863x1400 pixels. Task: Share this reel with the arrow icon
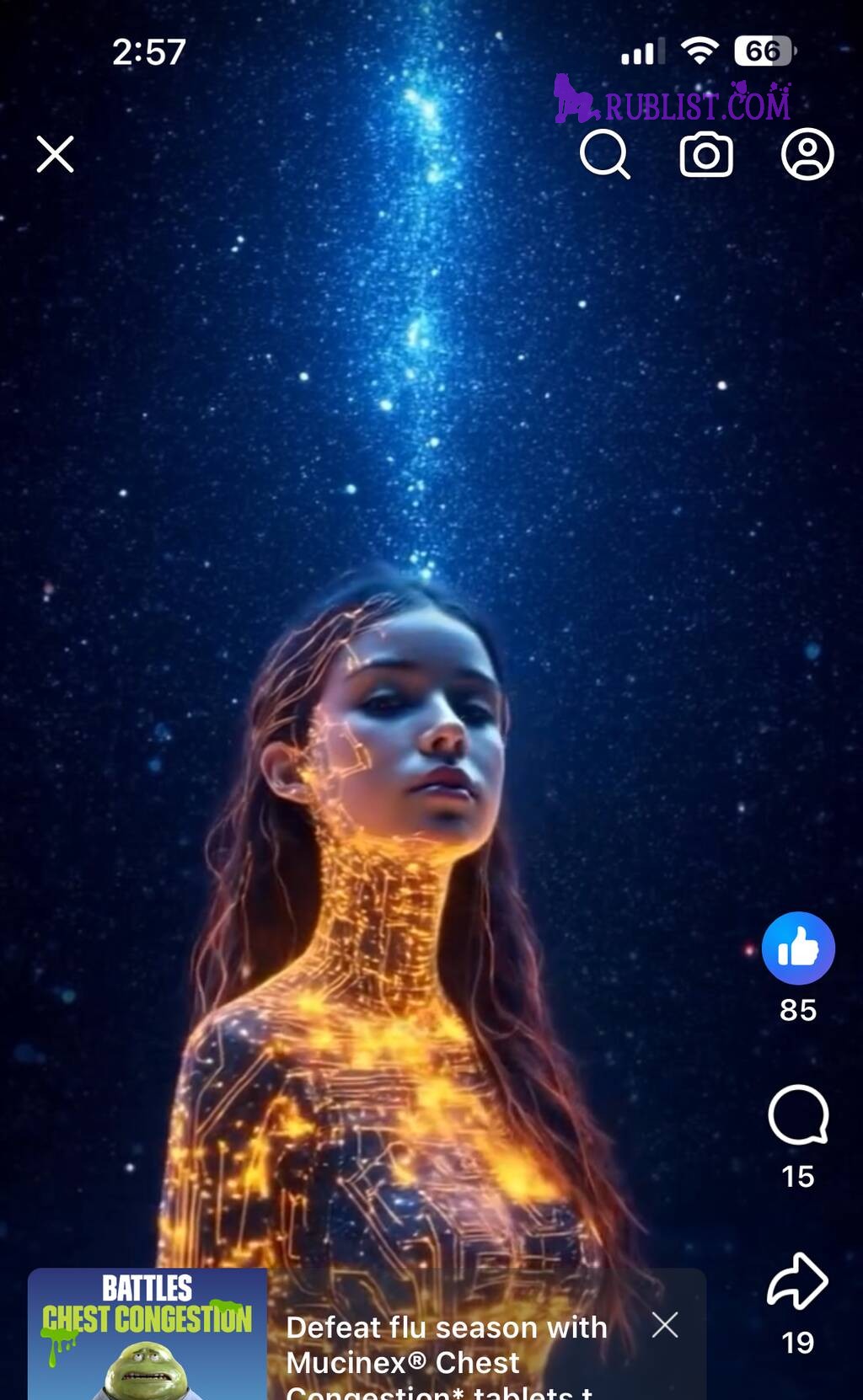[798, 1281]
